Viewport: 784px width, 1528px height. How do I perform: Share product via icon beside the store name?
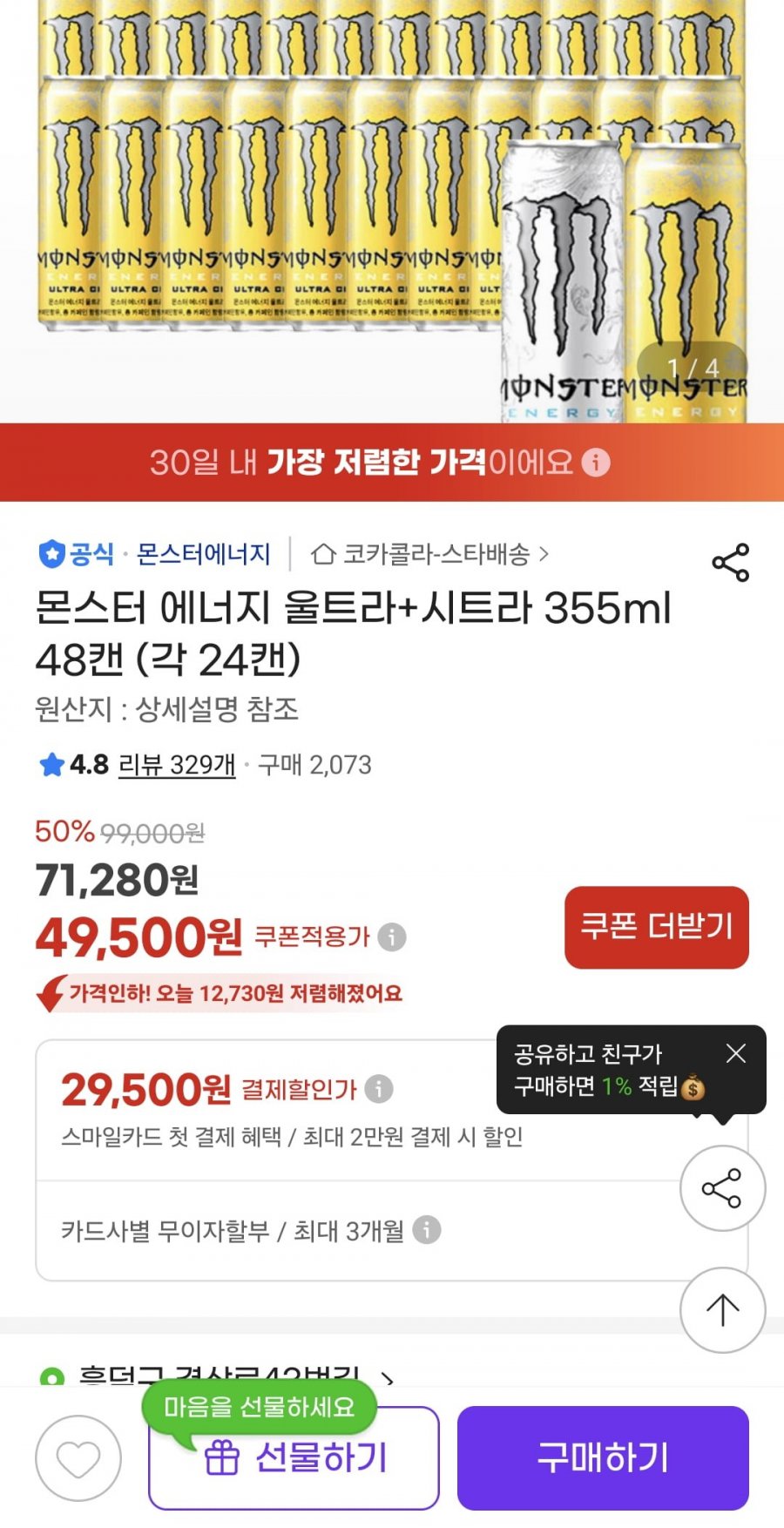[730, 563]
